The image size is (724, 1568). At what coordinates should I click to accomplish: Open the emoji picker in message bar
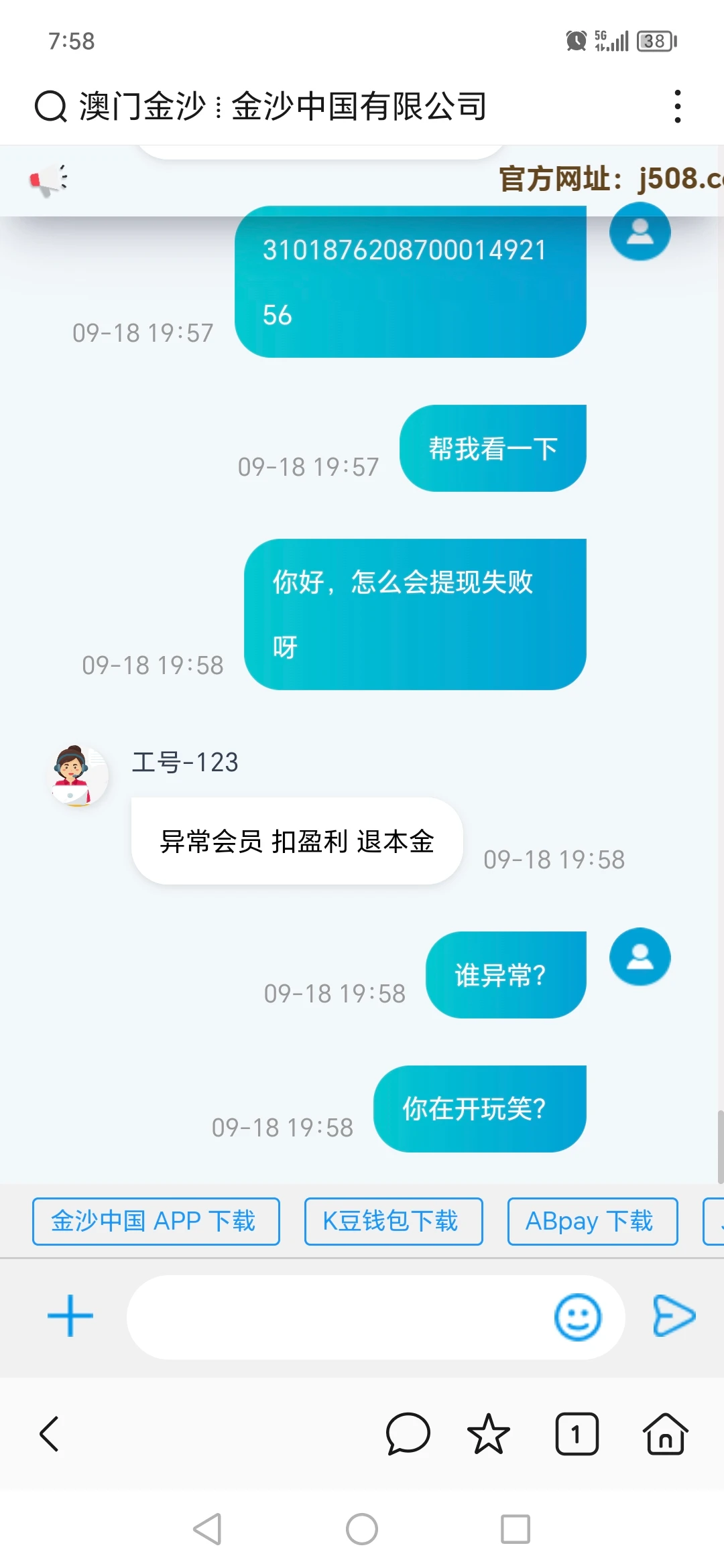point(577,1315)
